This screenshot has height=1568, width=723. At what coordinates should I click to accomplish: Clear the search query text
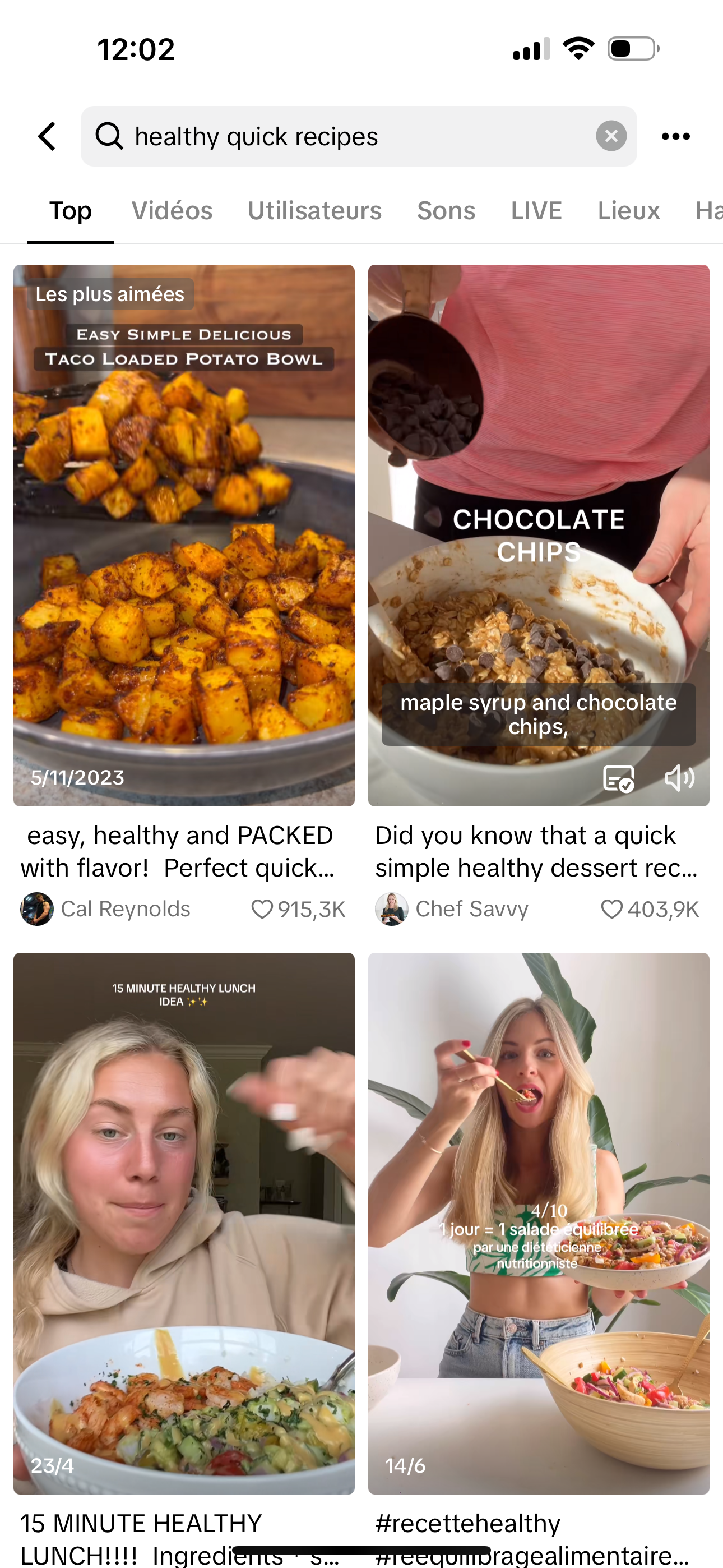[611, 136]
